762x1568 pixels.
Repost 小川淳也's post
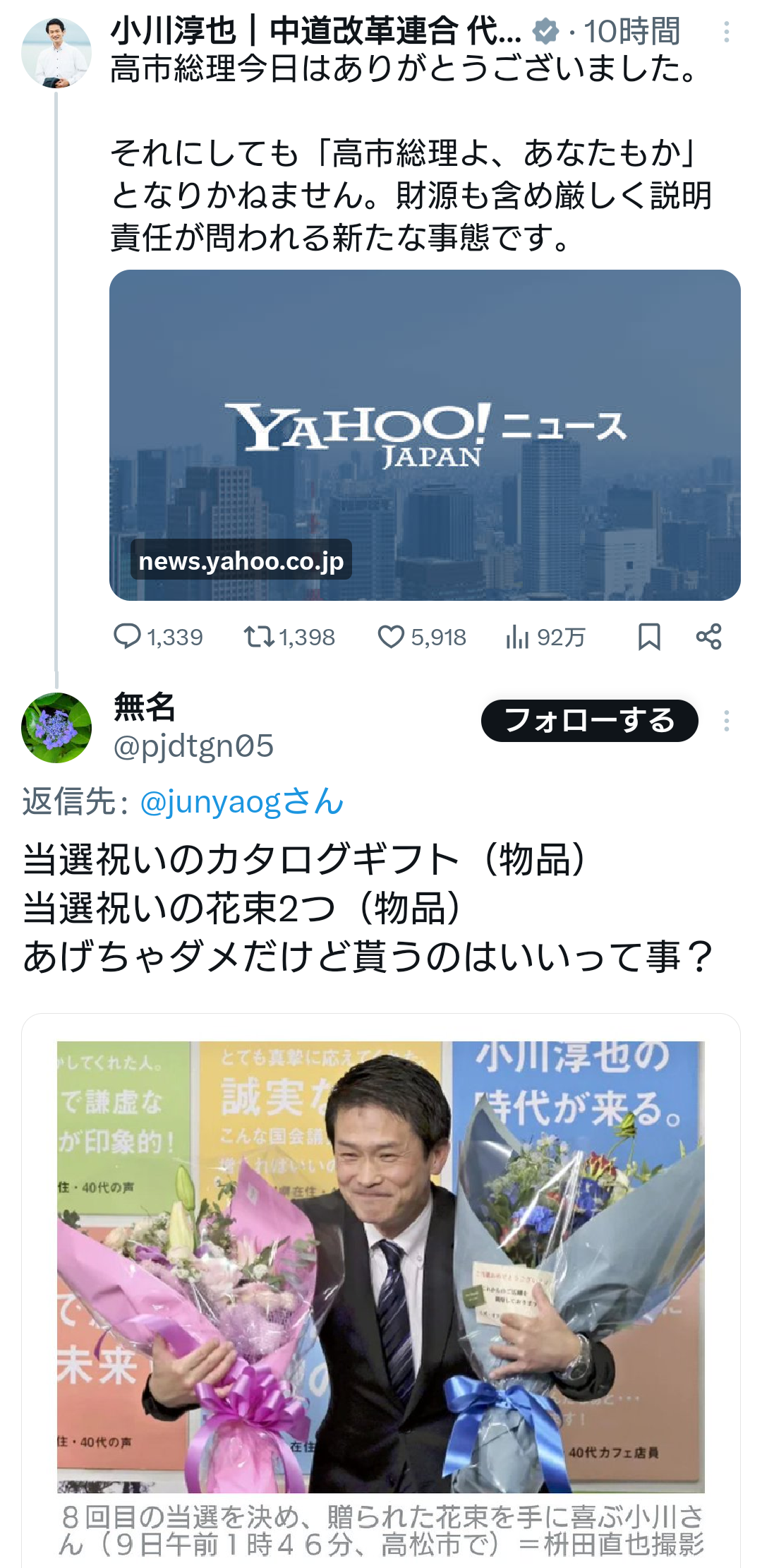coord(259,637)
